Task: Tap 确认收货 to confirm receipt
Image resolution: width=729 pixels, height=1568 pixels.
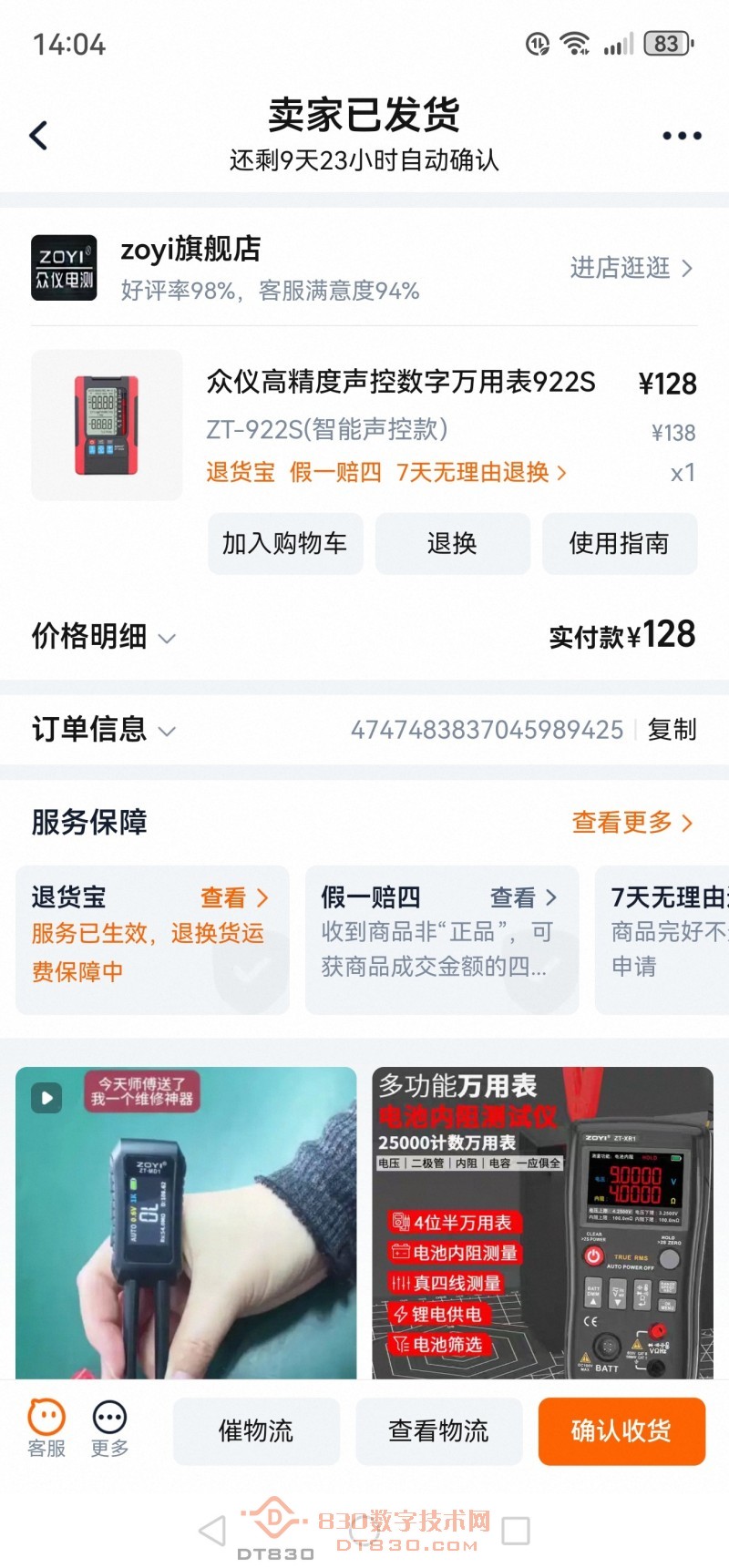Action: tap(621, 1430)
